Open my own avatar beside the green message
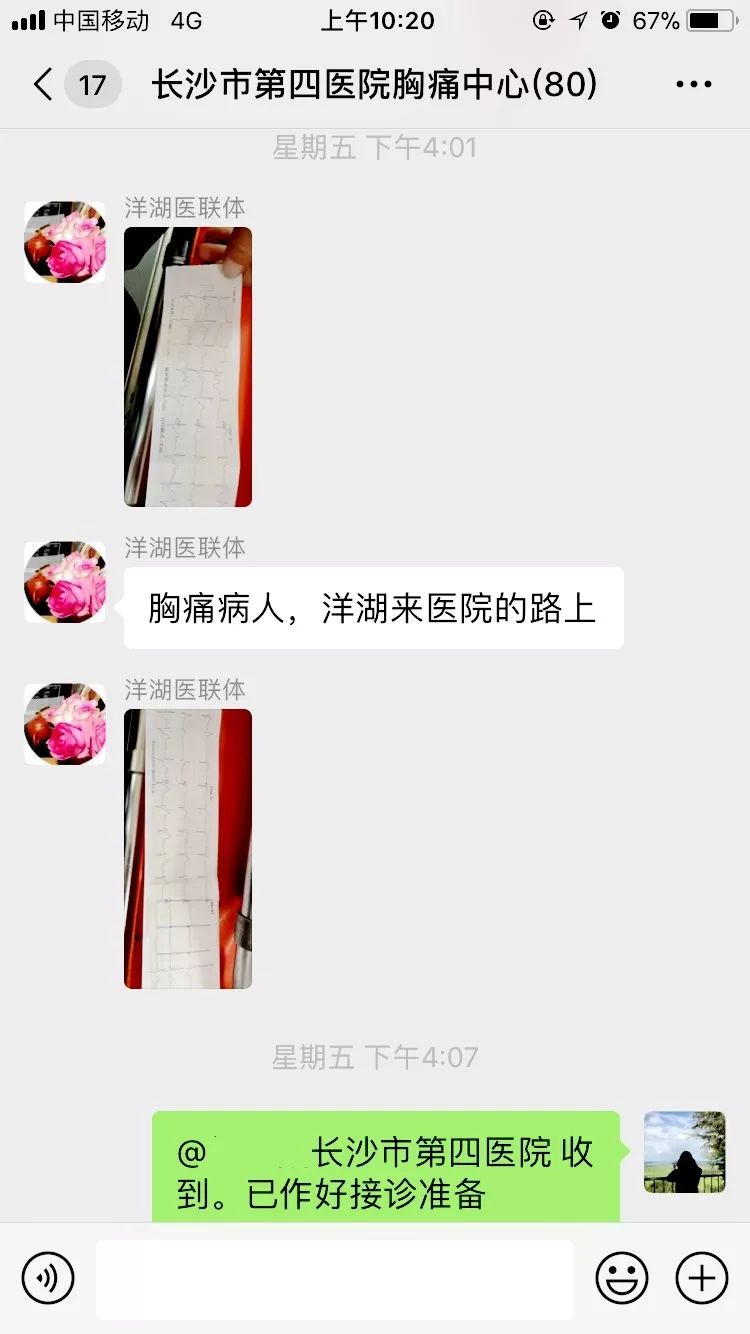This screenshot has height=1334, width=750. pos(685,1152)
